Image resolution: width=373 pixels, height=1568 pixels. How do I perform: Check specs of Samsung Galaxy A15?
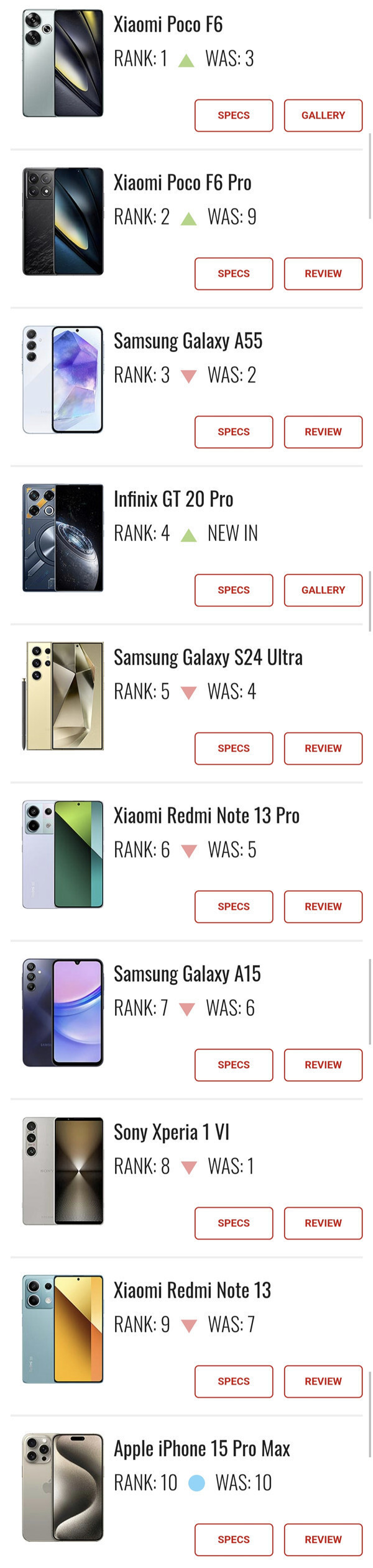click(x=233, y=1065)
